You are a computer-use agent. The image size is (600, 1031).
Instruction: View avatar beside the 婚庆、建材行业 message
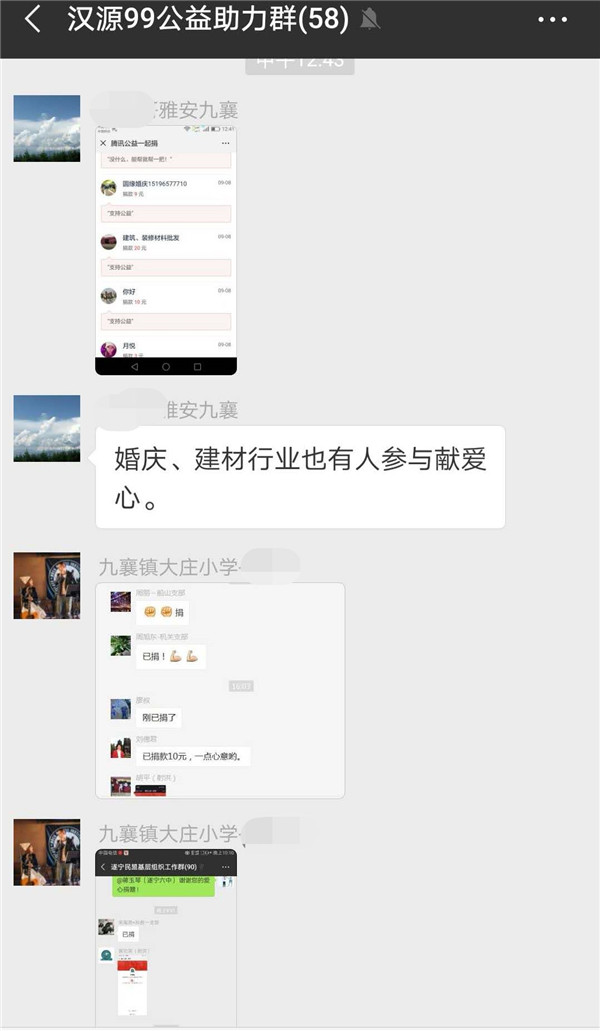tap(47, 428)
